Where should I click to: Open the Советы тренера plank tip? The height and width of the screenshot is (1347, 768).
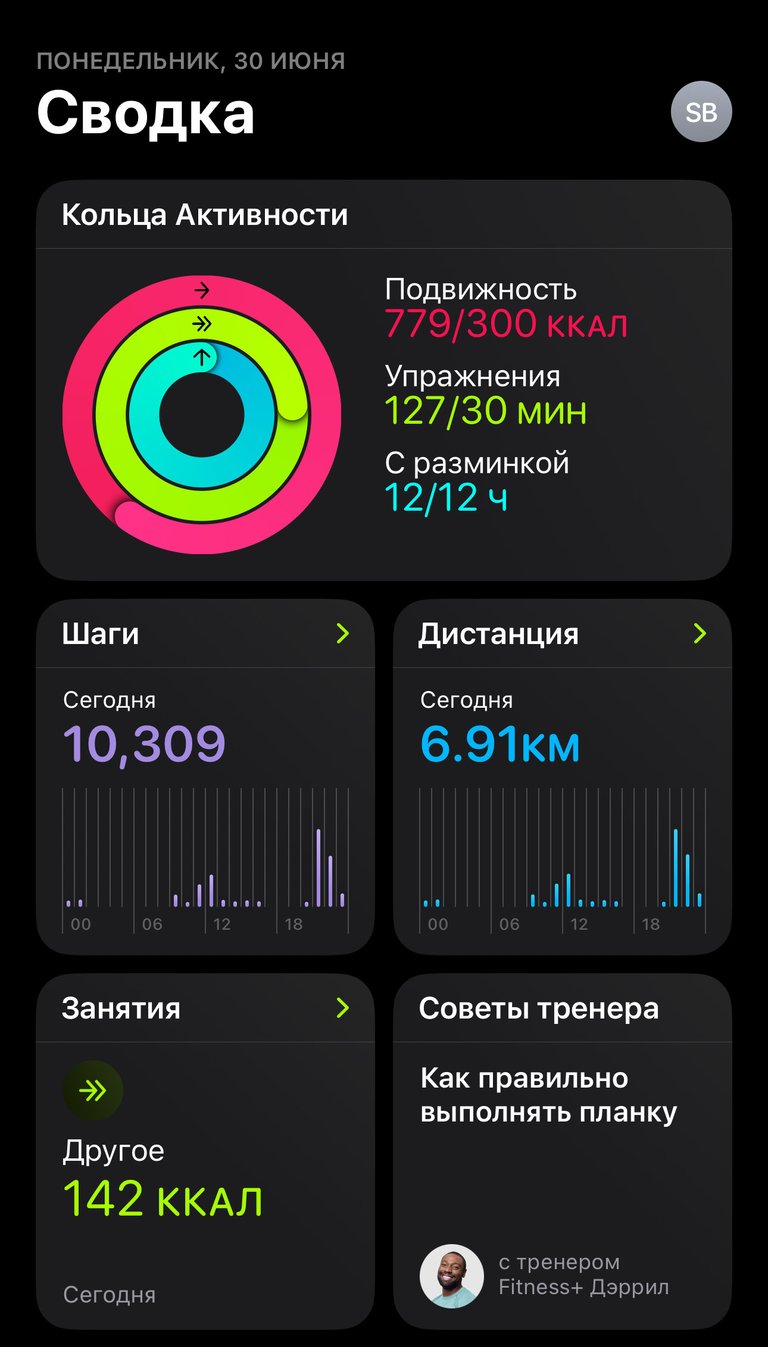[x=562, y=1152]
